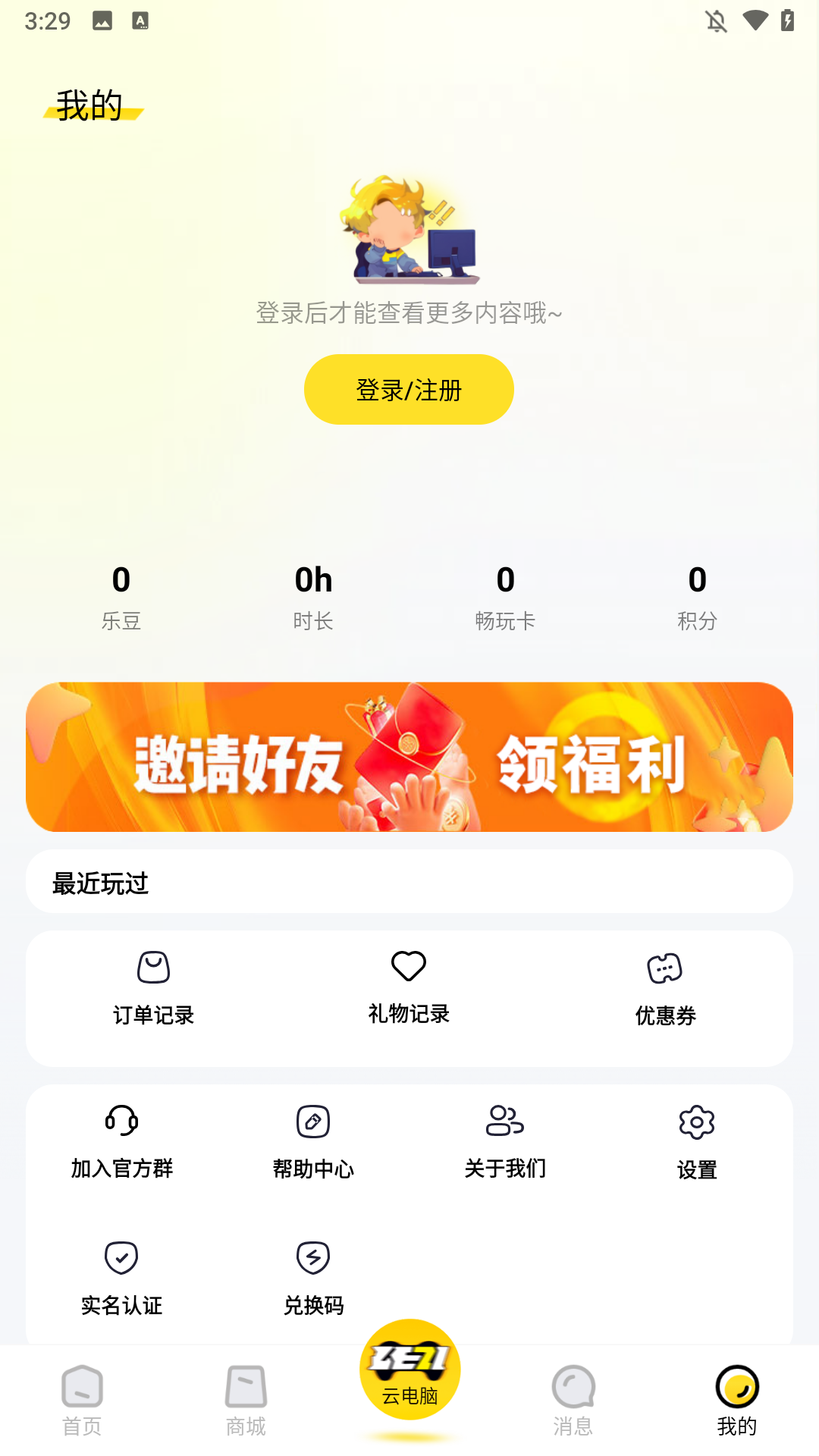The image size is (819, 1456).
Task: Open the 最近玩过 recently played section
Action: point(409,881)
